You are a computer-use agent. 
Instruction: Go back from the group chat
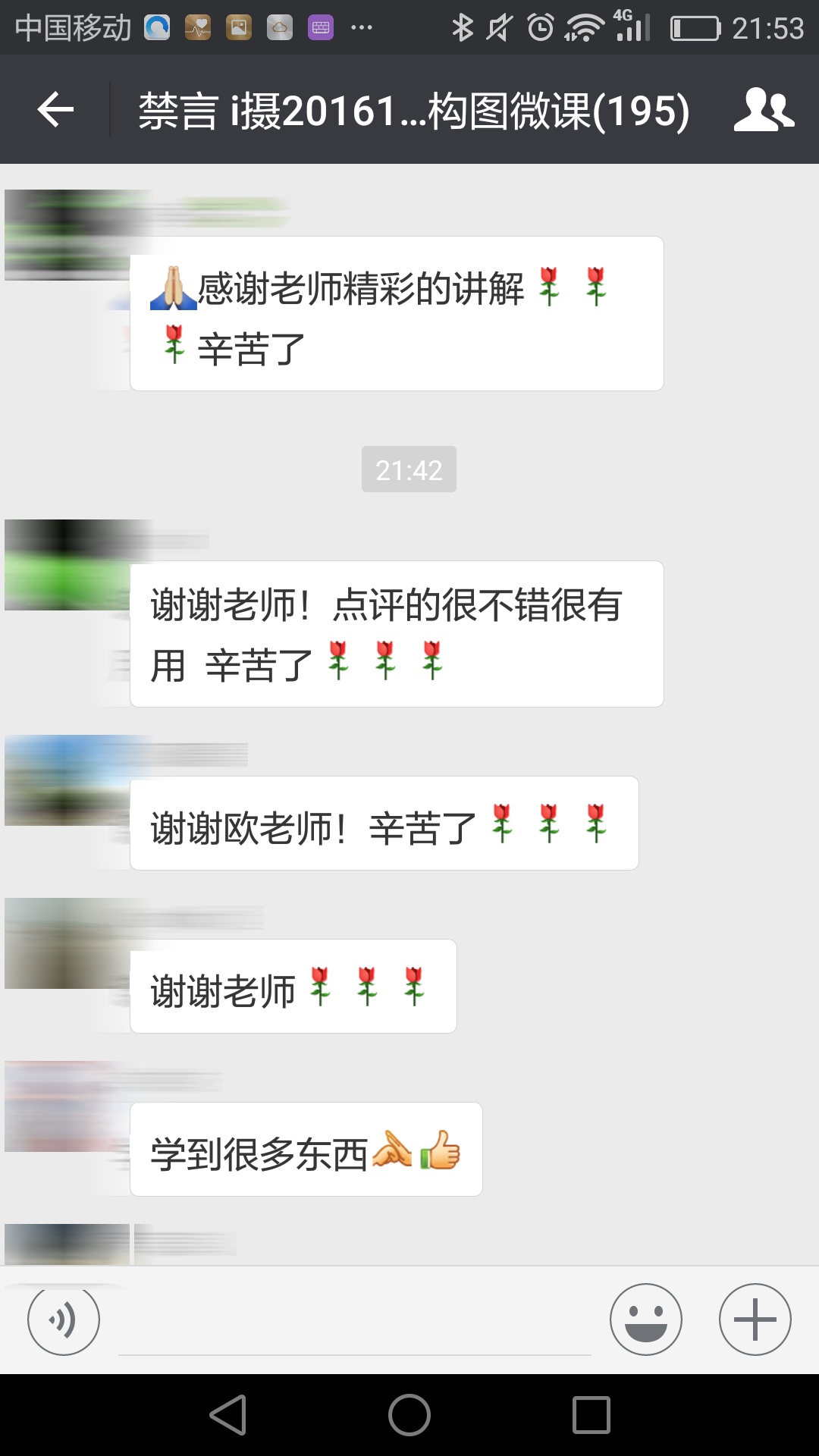(56, 111)
